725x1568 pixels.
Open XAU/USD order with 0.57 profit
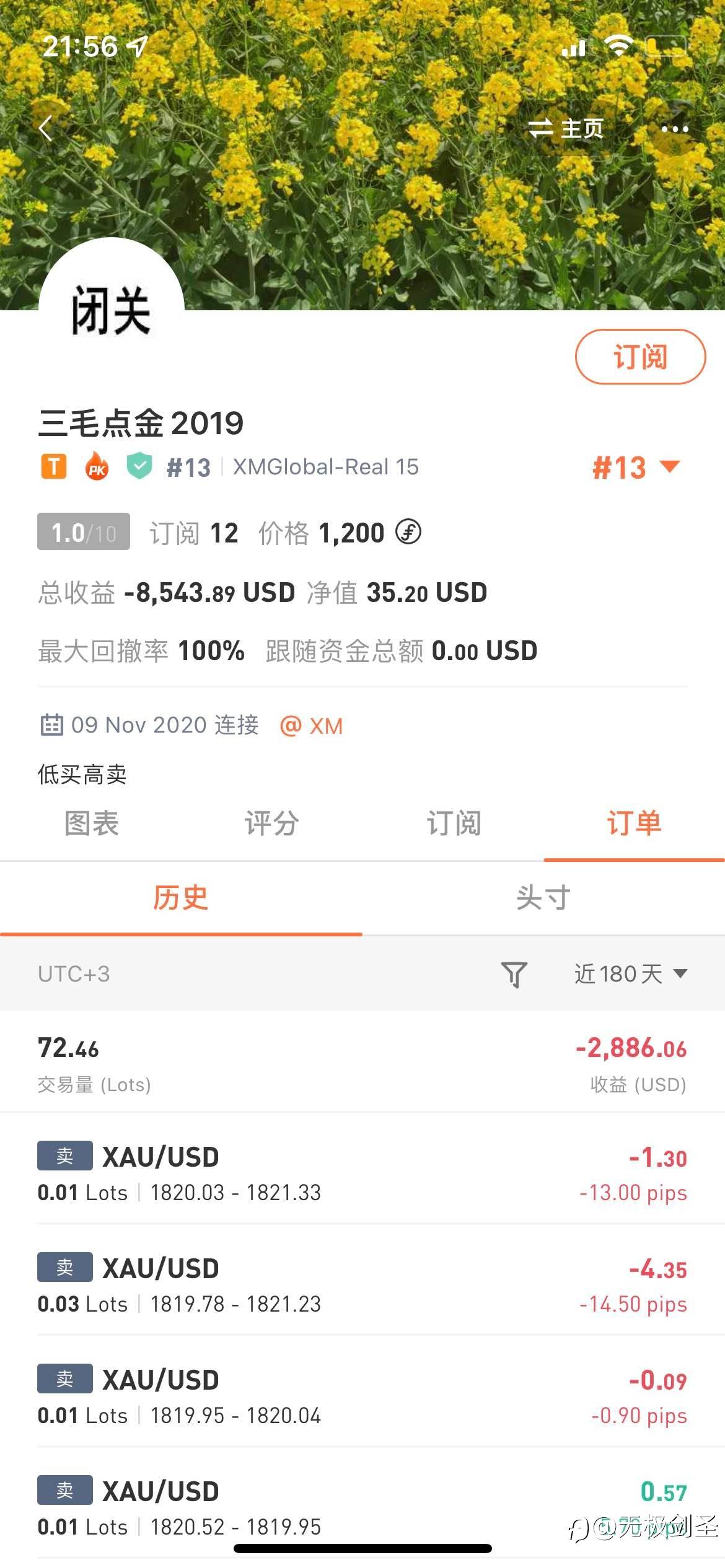pos(362,1508)
